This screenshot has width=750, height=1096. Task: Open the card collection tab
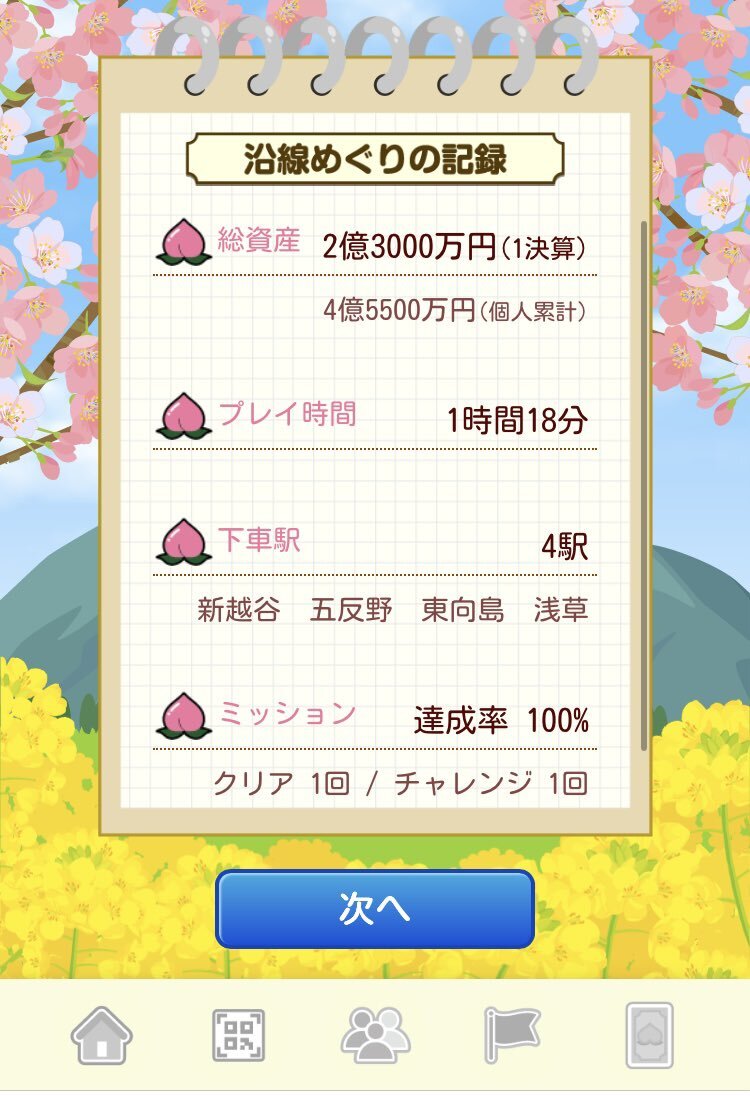point(649,1035)
